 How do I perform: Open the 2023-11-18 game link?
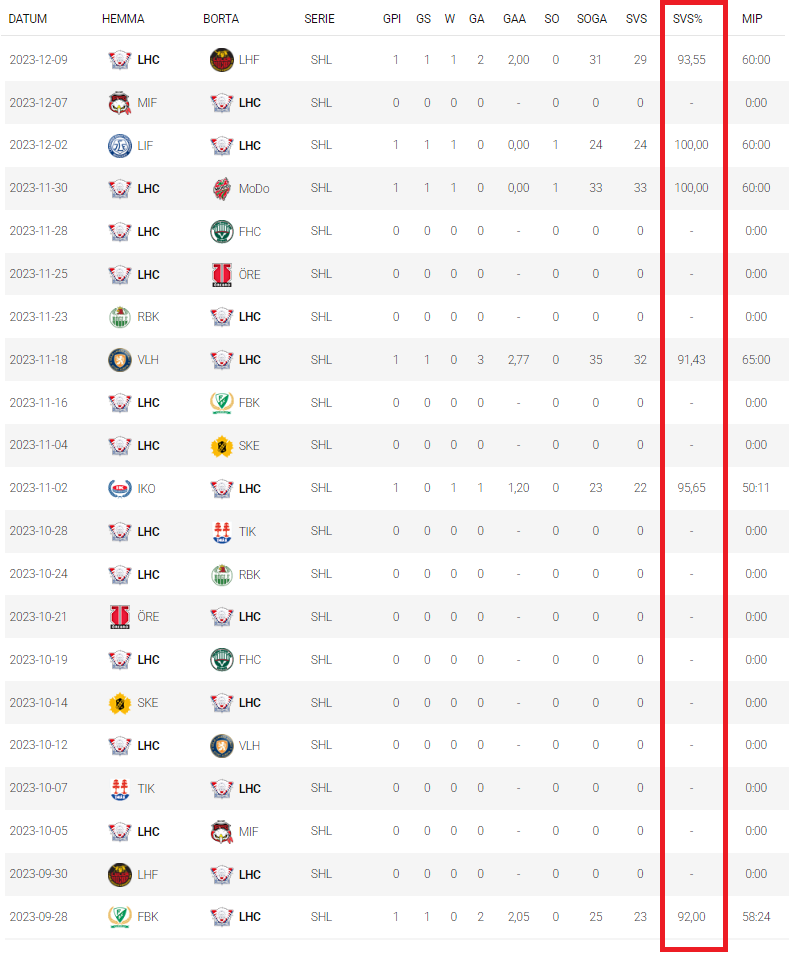click(38, 360)
